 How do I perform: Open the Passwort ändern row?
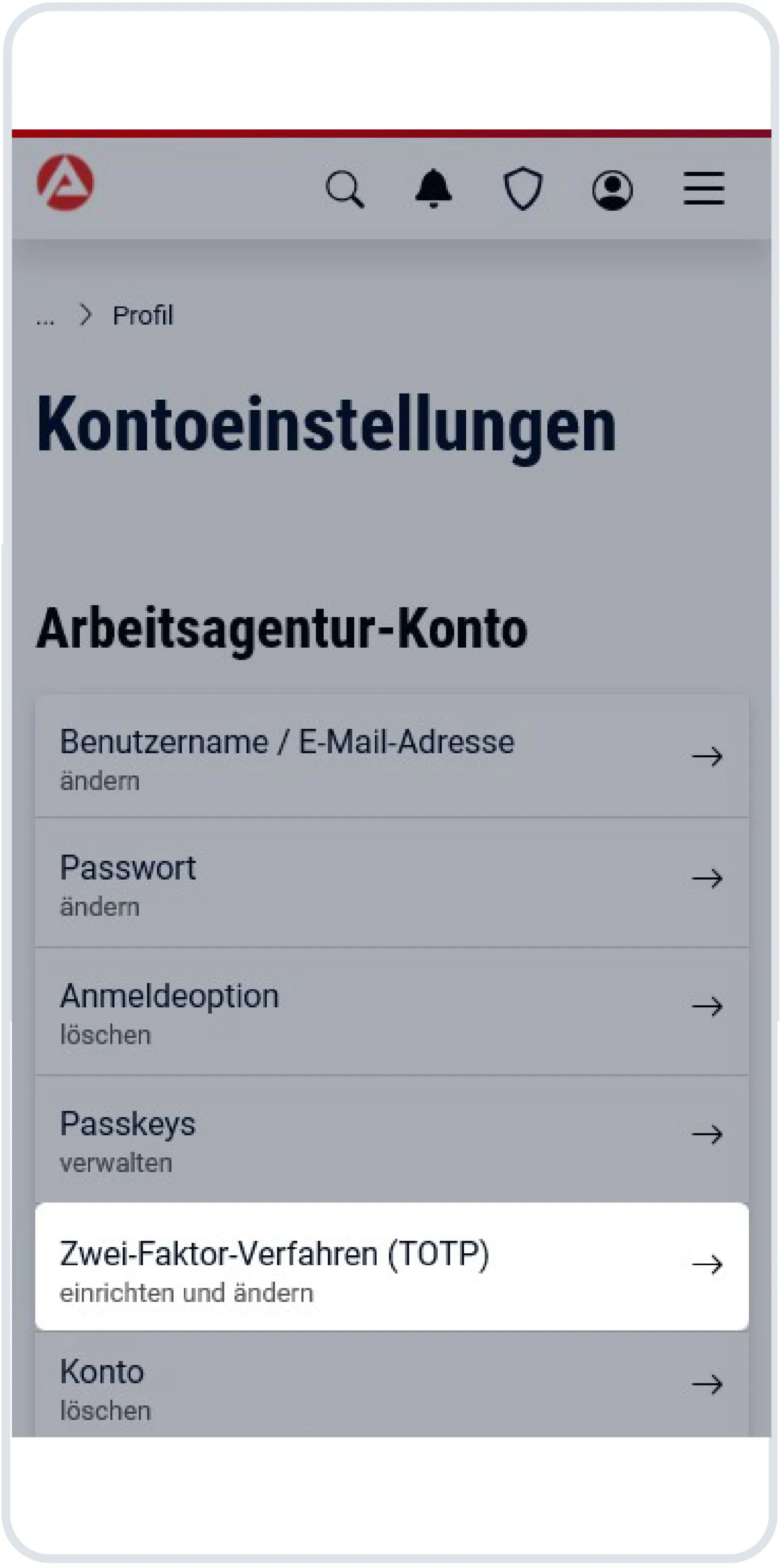tap(391, 883)
